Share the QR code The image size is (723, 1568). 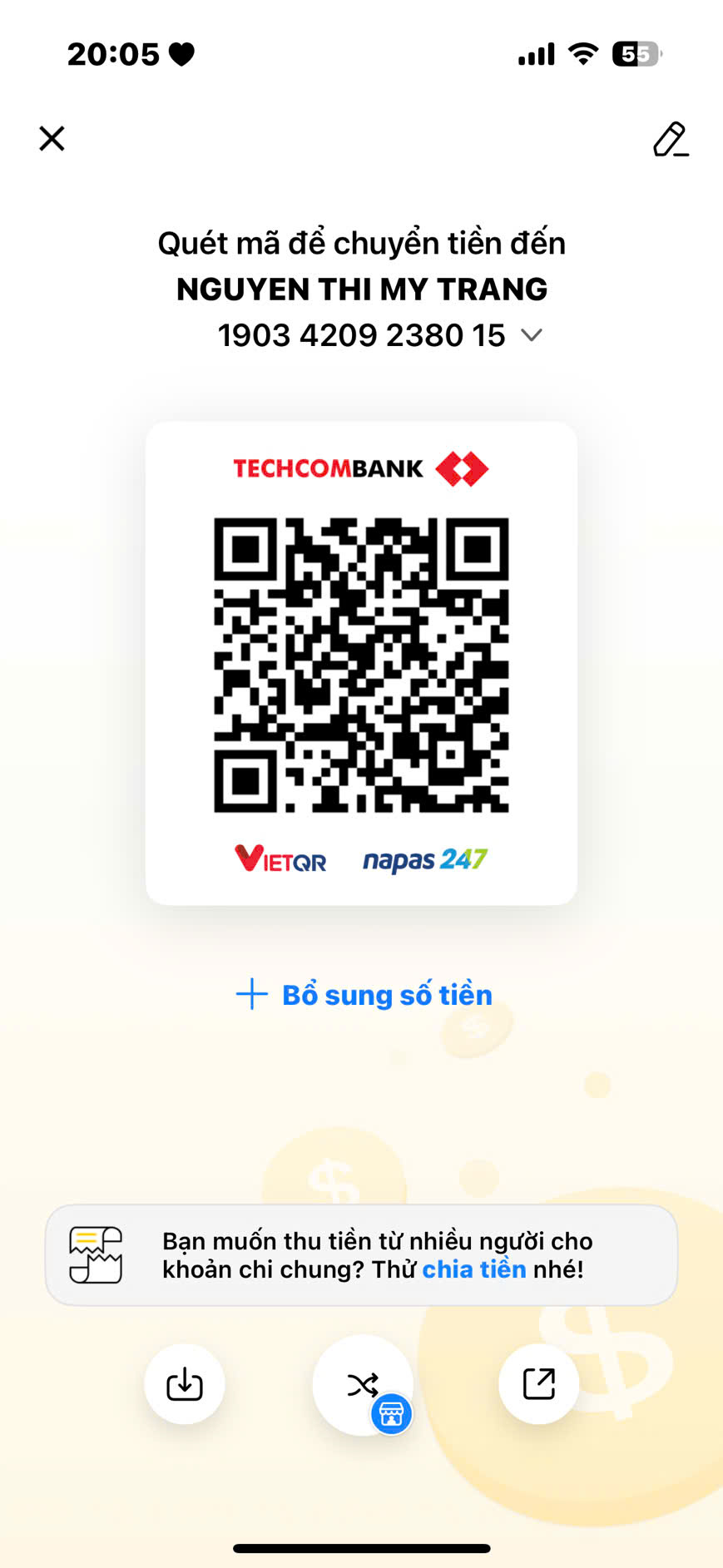pos(538,1384)
